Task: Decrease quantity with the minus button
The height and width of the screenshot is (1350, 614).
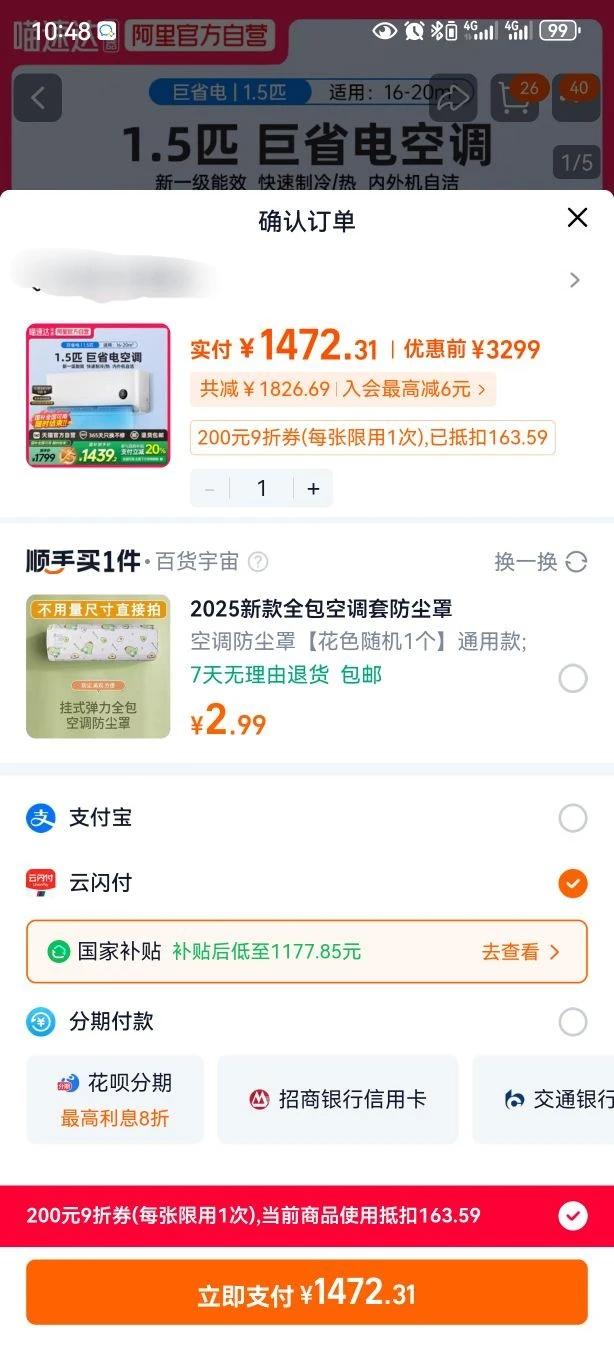Action: [210, 488]
